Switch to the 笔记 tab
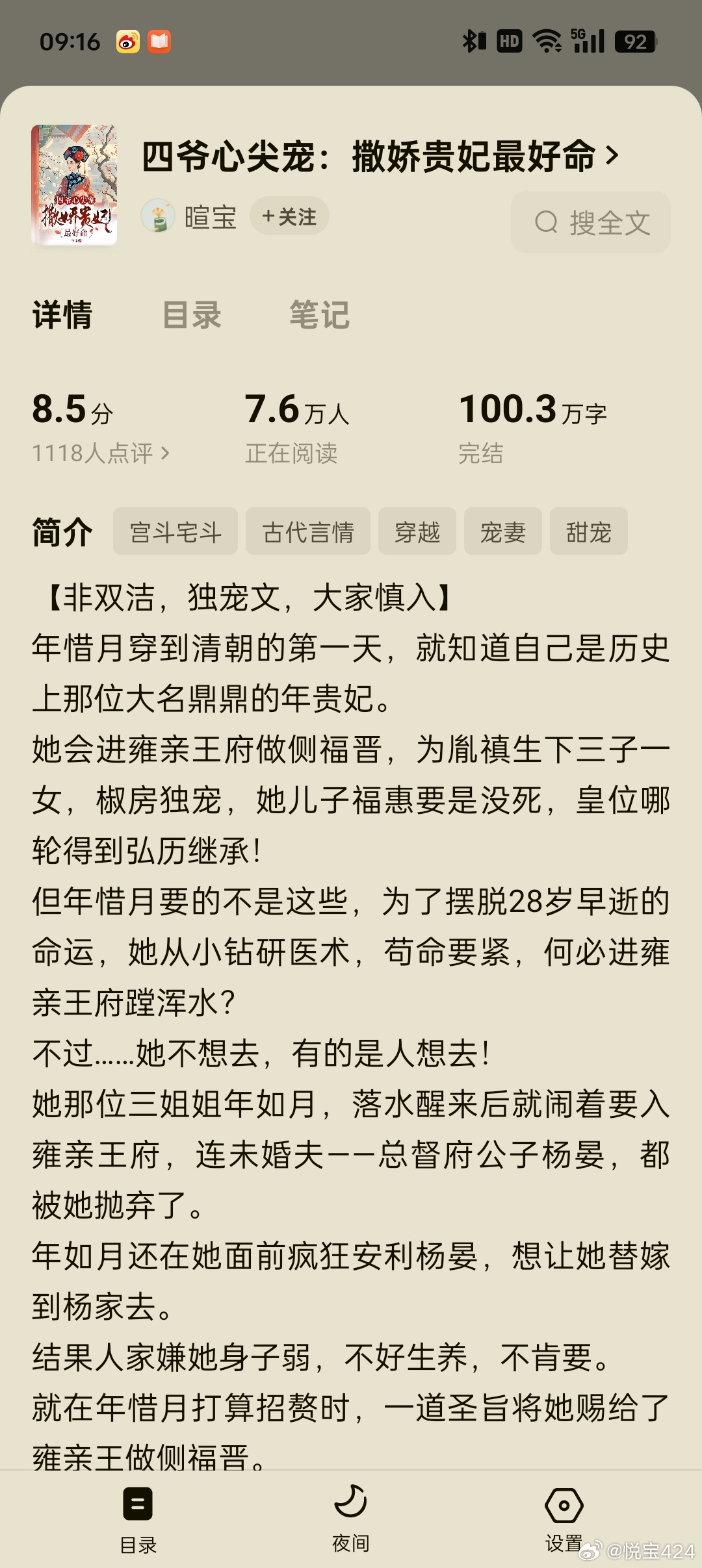 click(x=319, y=315)
